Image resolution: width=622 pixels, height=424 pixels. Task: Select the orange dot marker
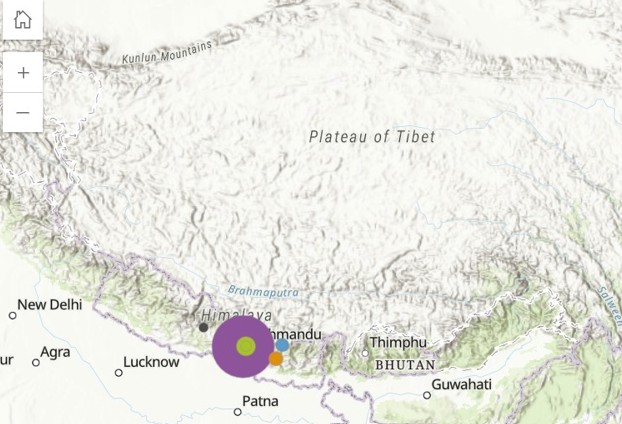276,358
